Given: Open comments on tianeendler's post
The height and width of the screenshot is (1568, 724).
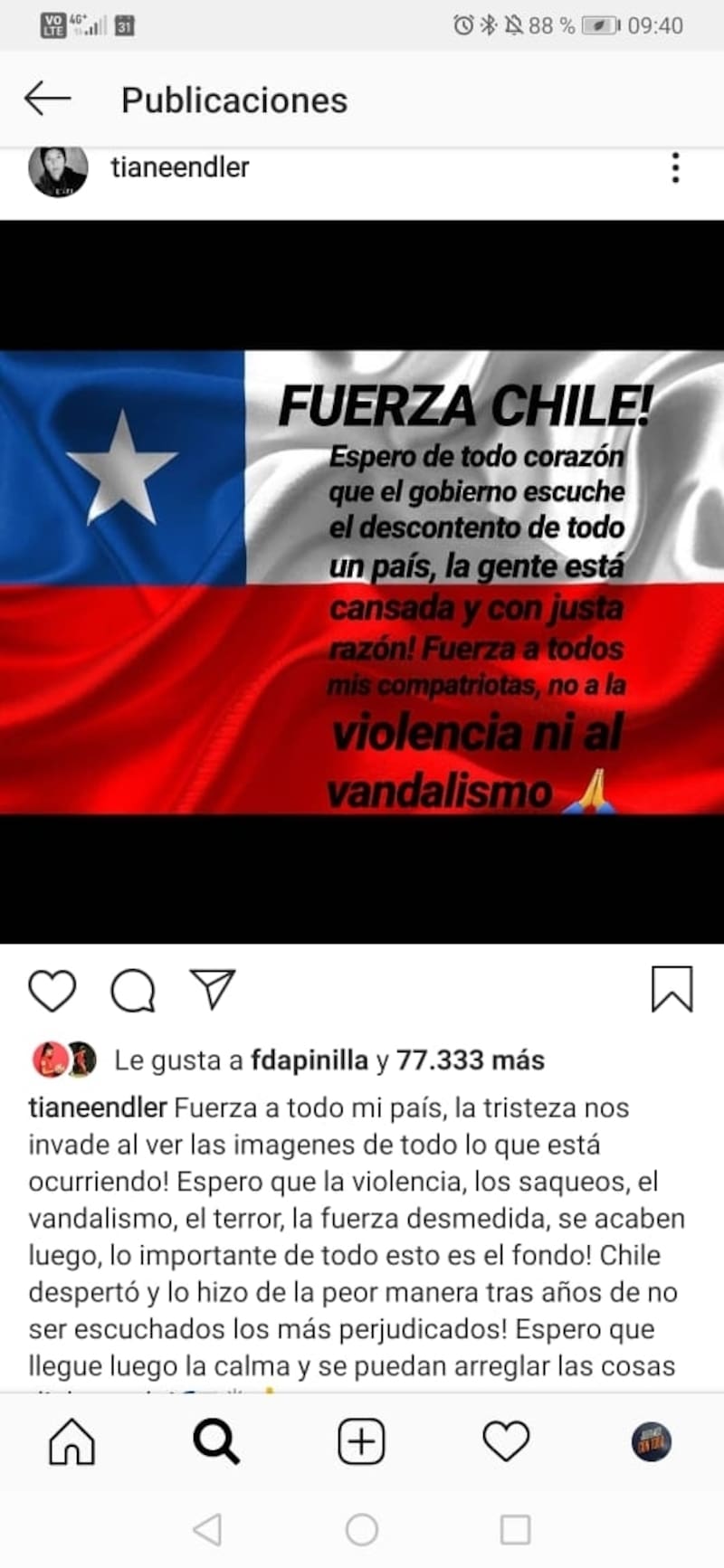Looking at the screenshot, I should pos(133,990).
